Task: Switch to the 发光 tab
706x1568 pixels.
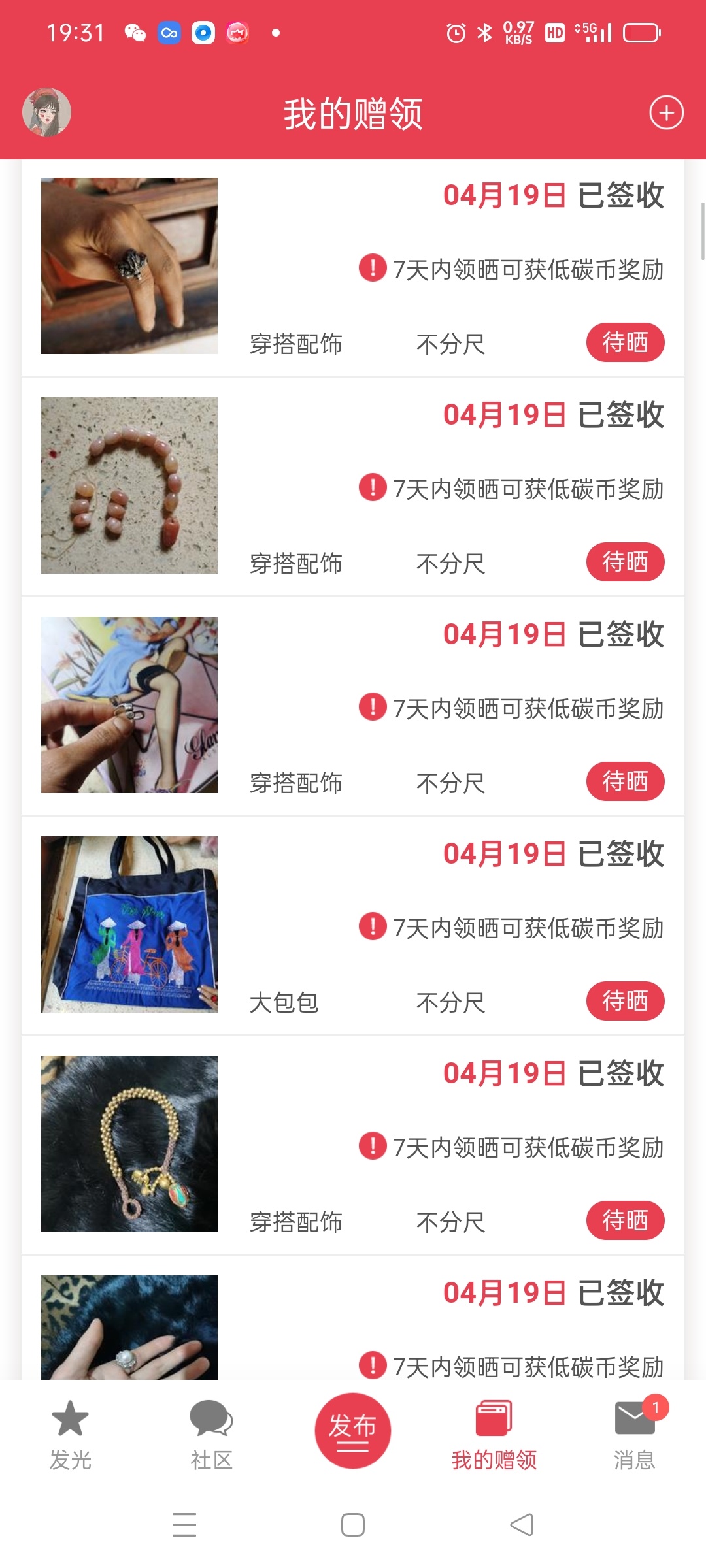Action: [70, 1435]
